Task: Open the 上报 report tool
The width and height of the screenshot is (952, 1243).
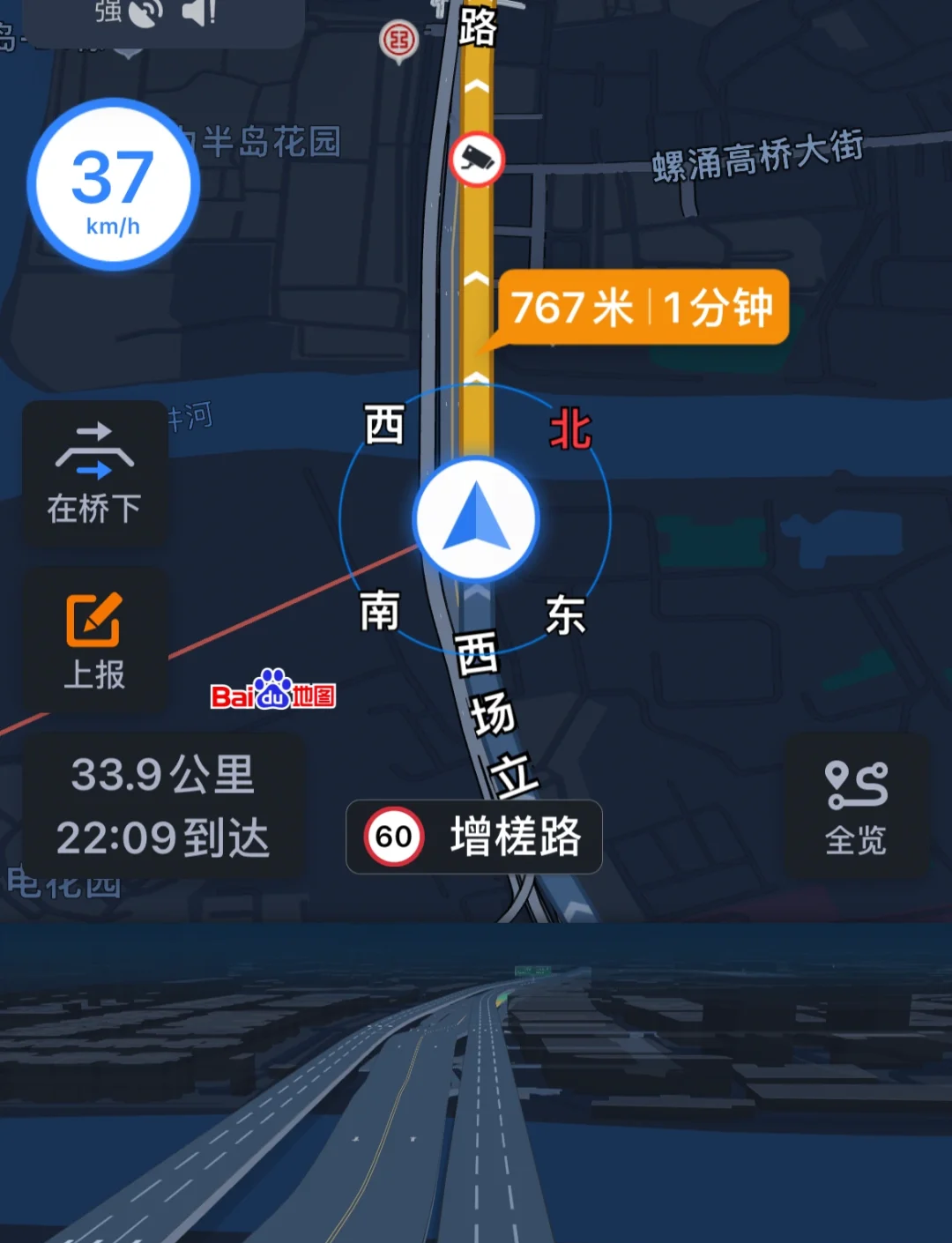Action: pyautogui.click(x=93, y=639)
